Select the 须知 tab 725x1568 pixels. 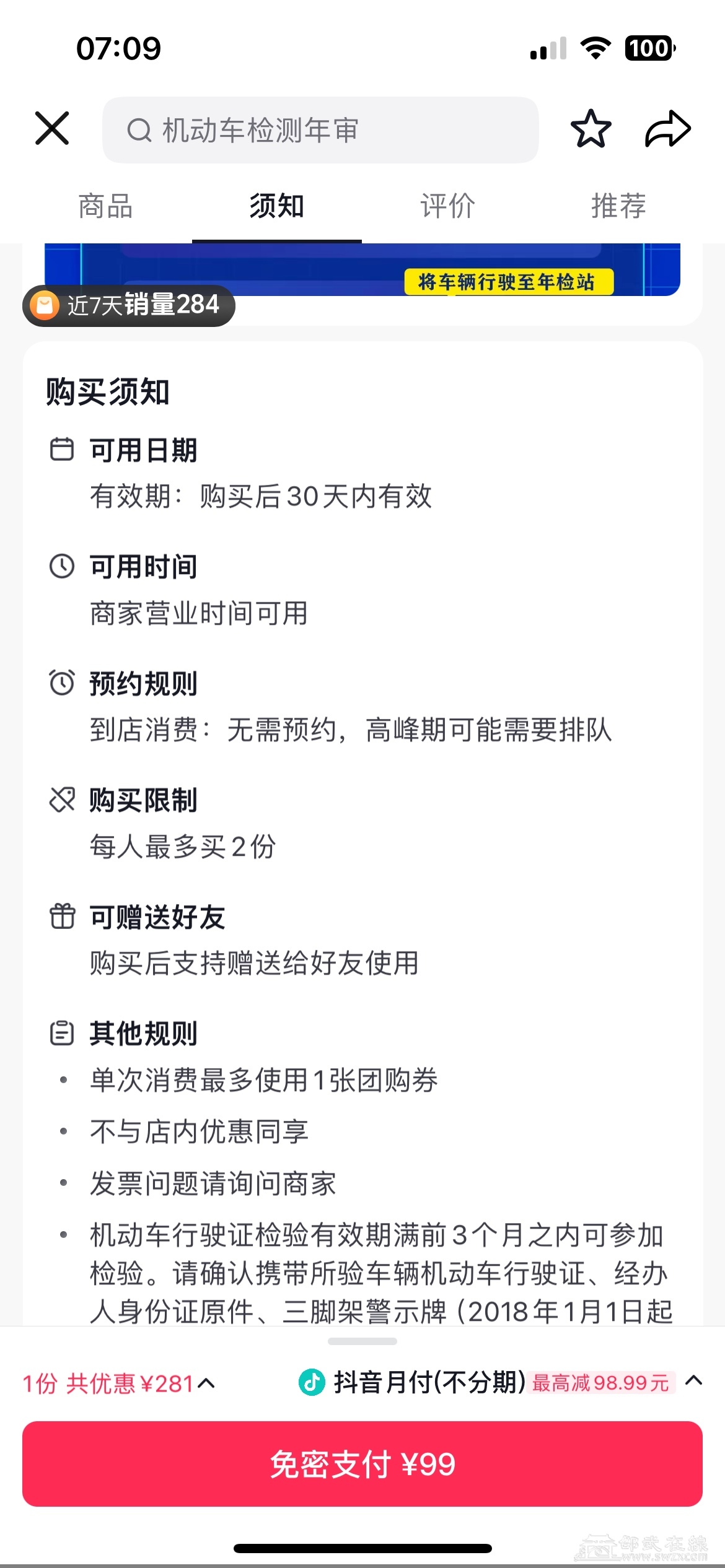coord(277,206)
